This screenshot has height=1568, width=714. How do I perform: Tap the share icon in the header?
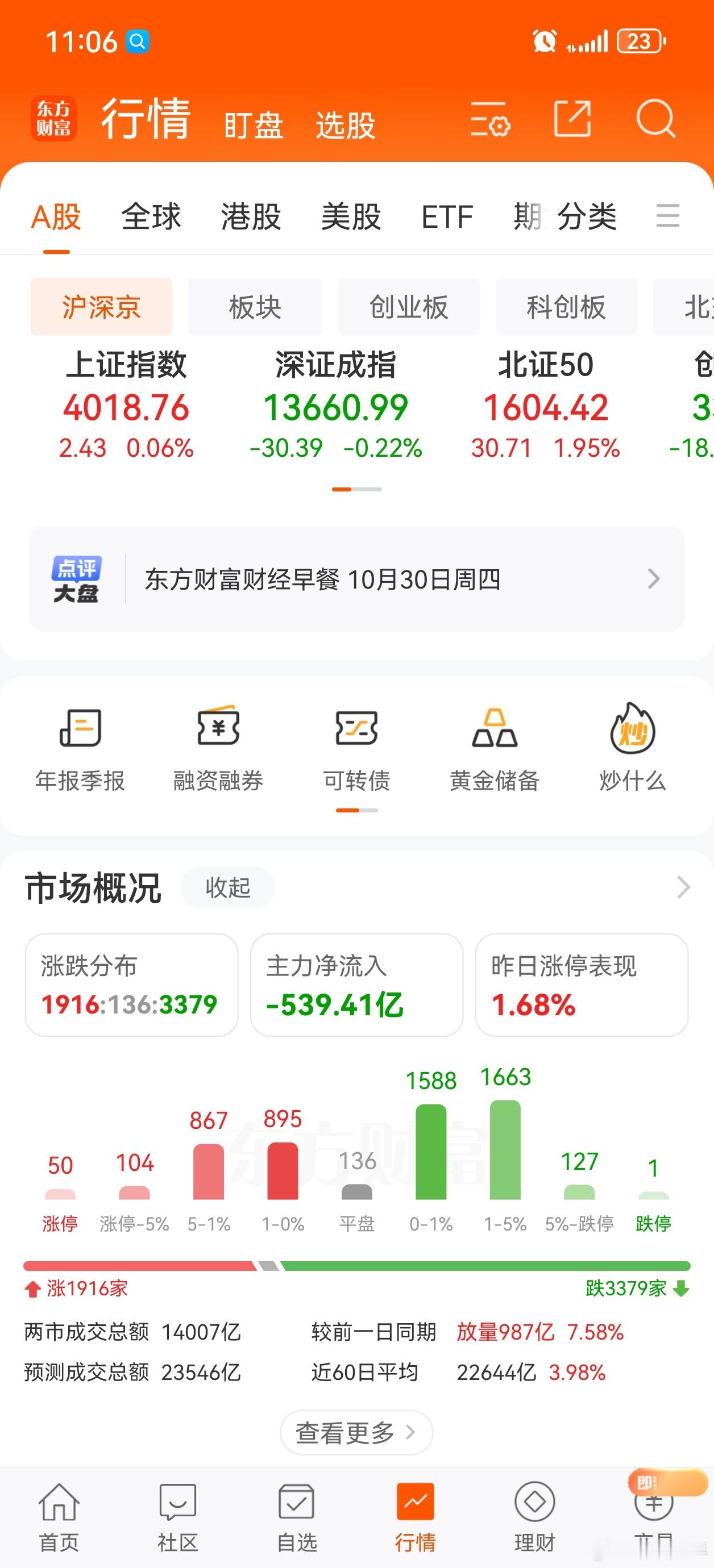[x=571, y=120]
